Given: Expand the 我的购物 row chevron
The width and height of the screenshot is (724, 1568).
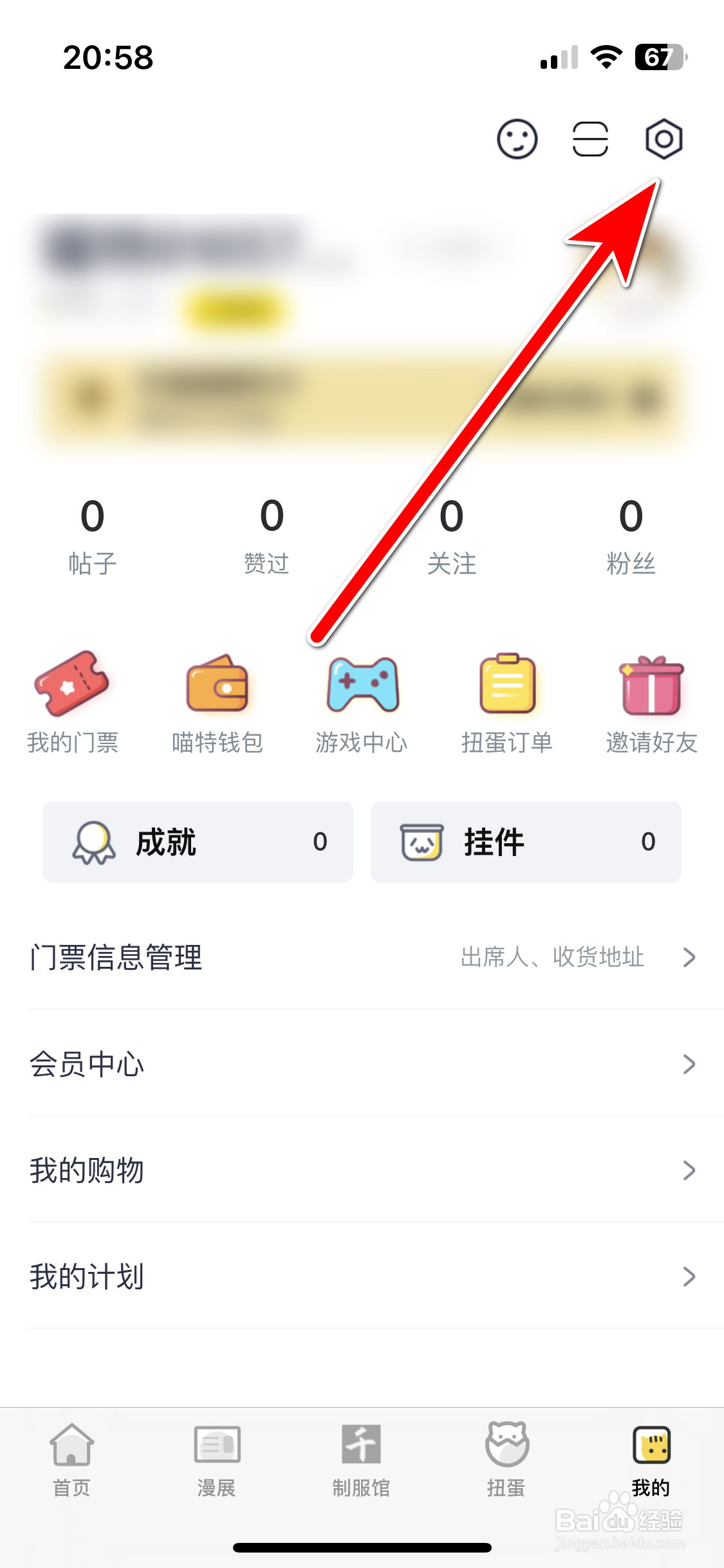Looking at the screenshot, I should click(689, 1170).
